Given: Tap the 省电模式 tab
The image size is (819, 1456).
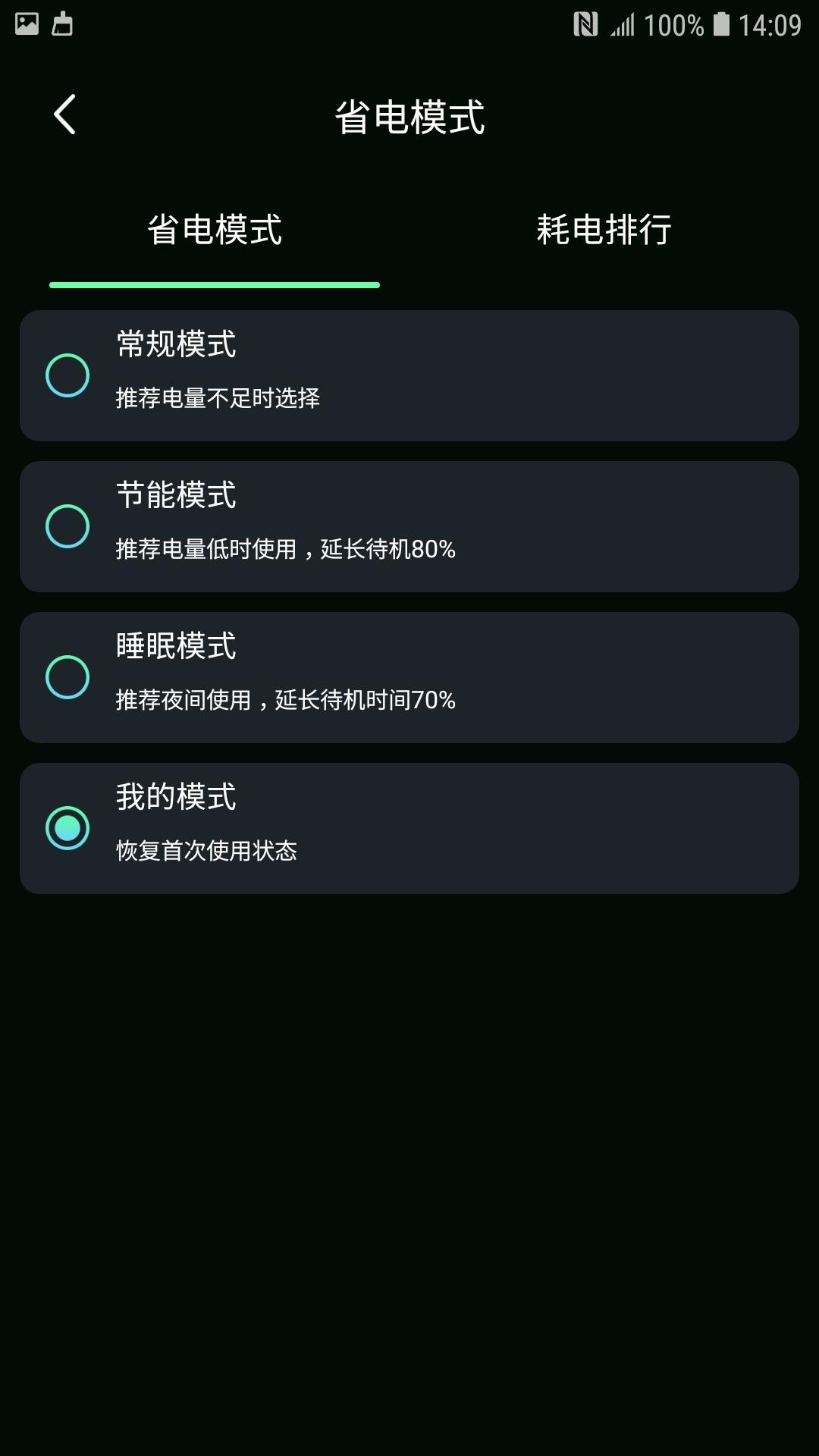Looking at the screenshot, I should pos(215,229).
